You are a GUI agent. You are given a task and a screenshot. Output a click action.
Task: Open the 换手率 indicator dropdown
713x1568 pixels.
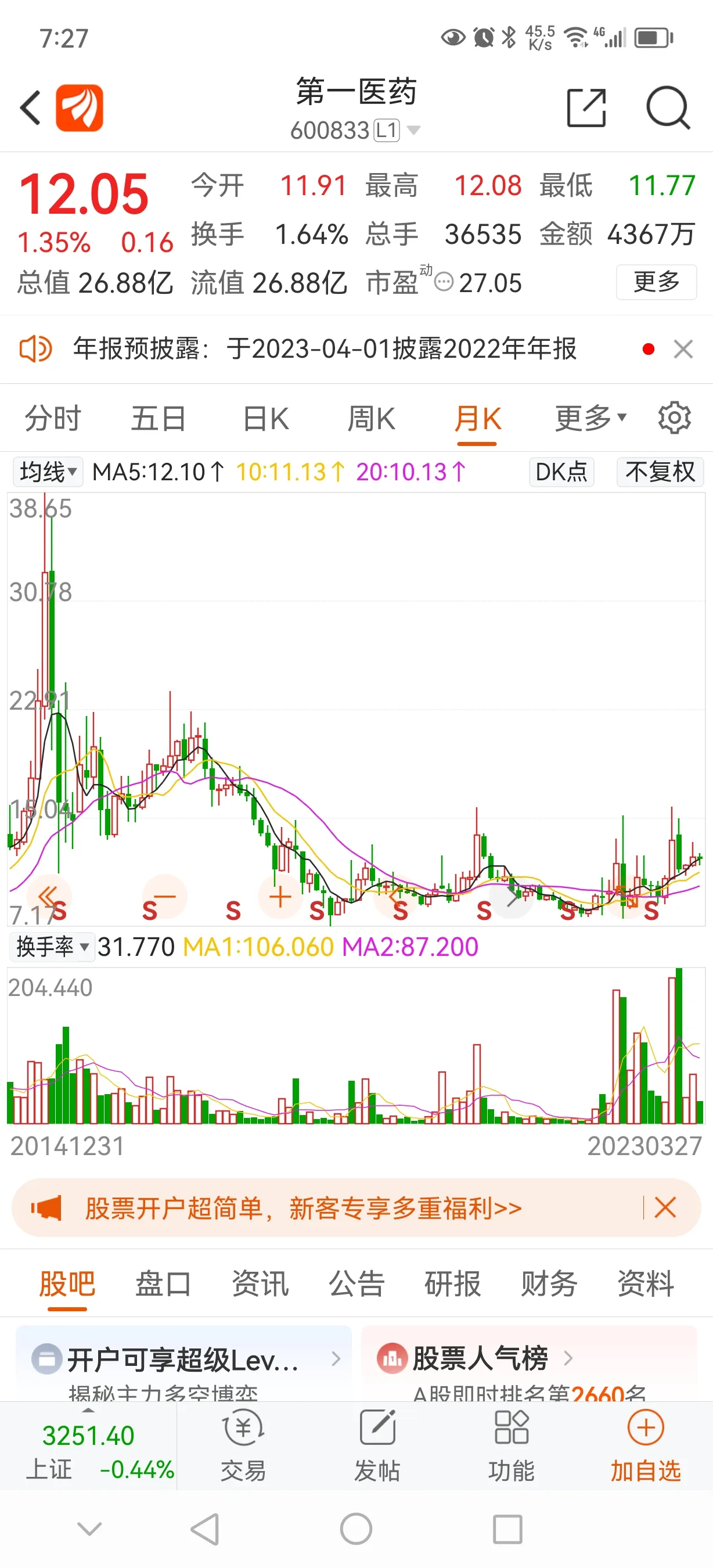click(52, 947)
